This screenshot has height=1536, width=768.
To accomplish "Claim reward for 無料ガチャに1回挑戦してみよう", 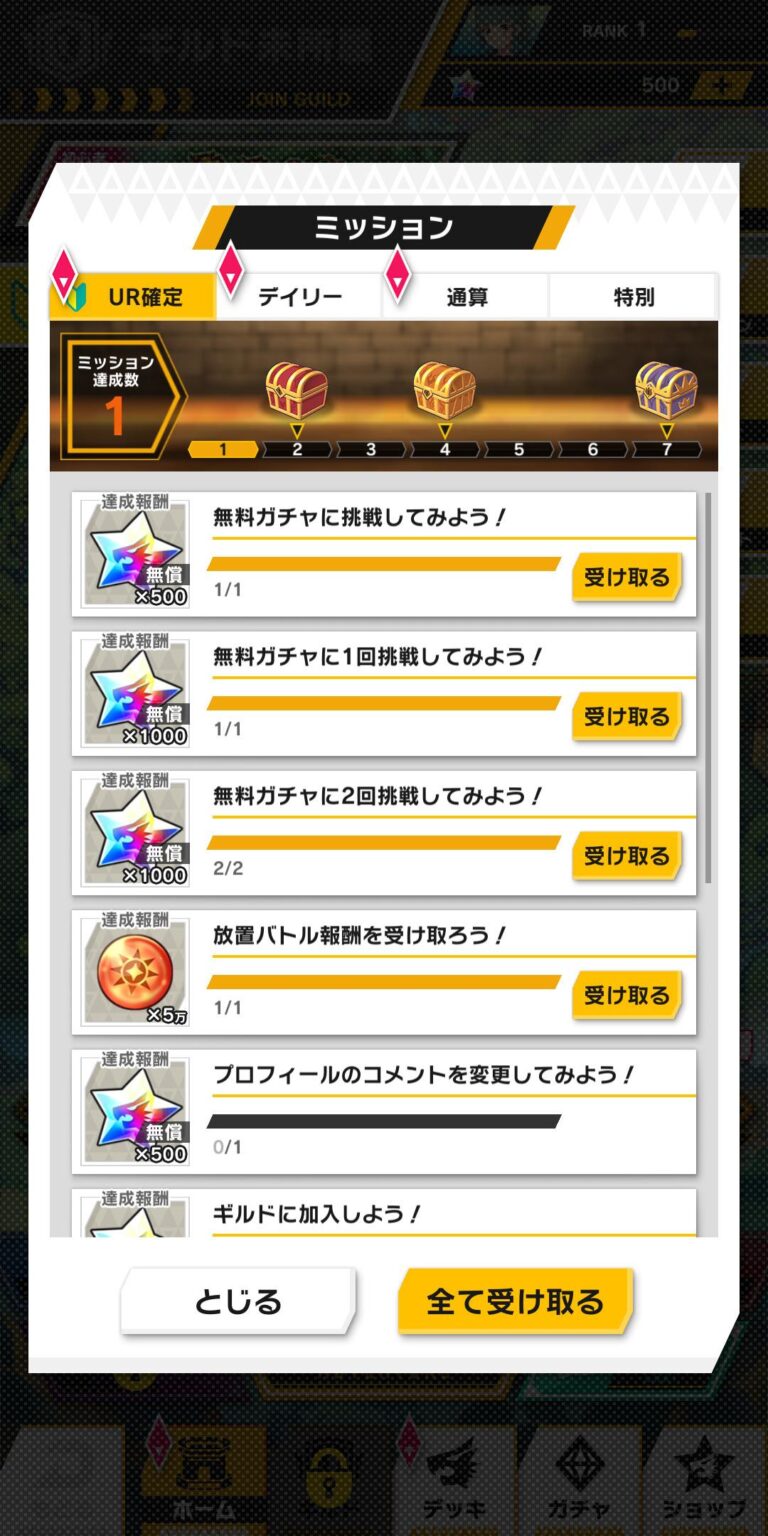I will tap(626, 716).
